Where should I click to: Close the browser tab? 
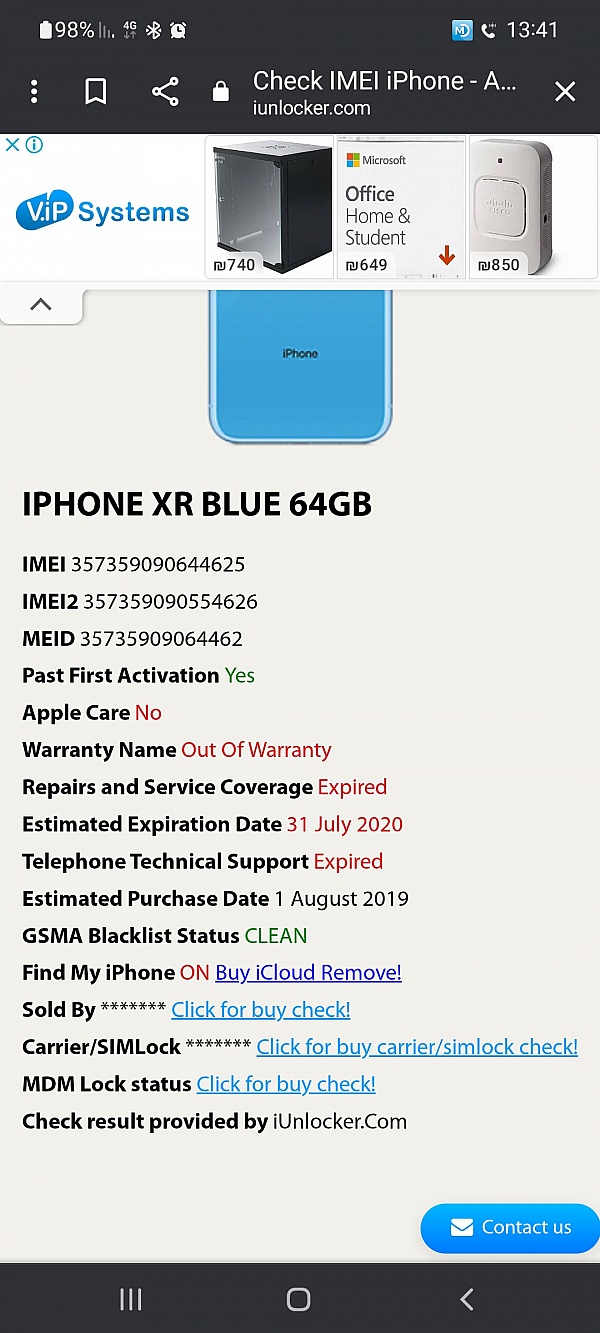(x=565, y=92)
